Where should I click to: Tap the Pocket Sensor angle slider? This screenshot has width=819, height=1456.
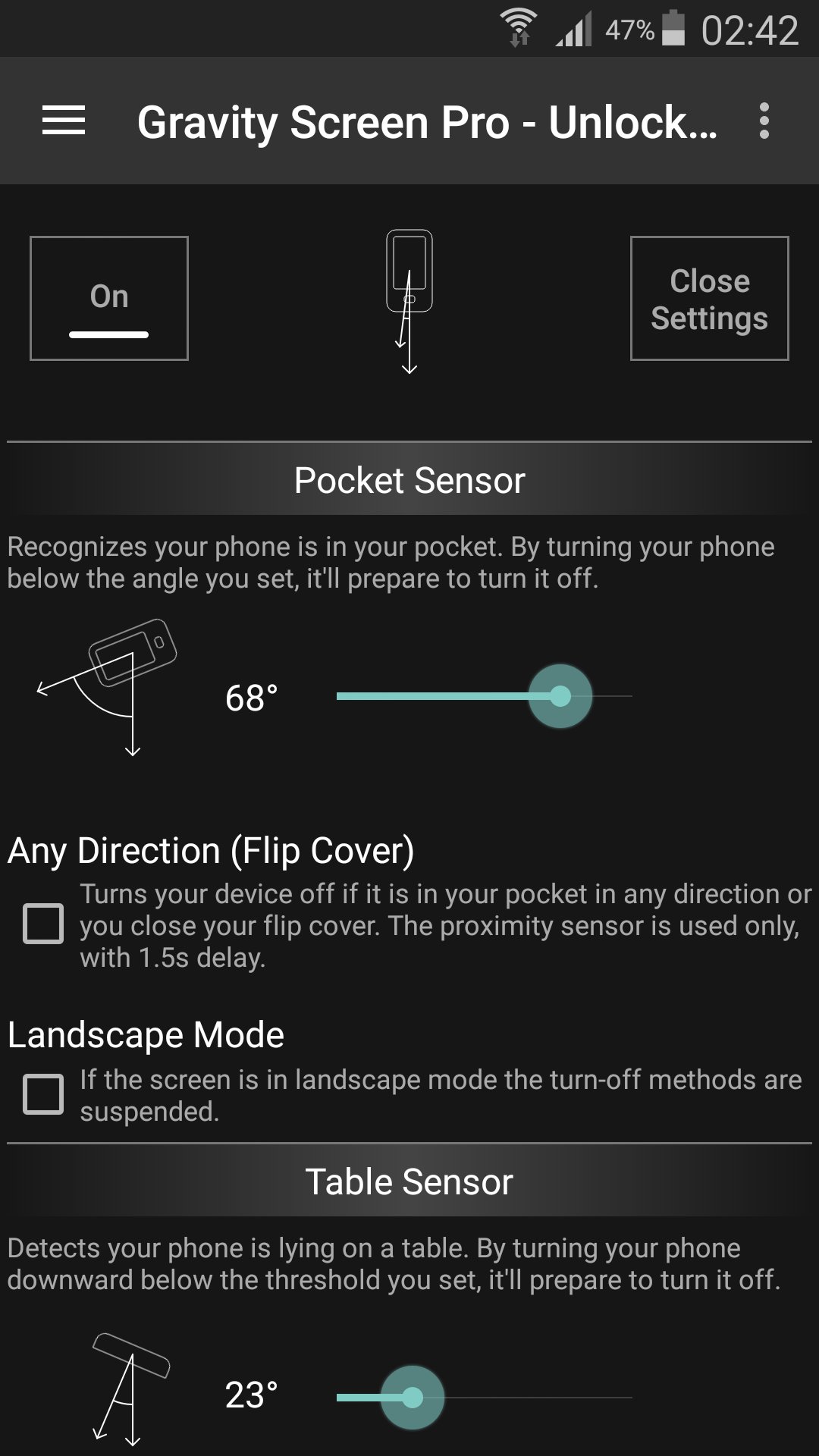click(484, 696)
